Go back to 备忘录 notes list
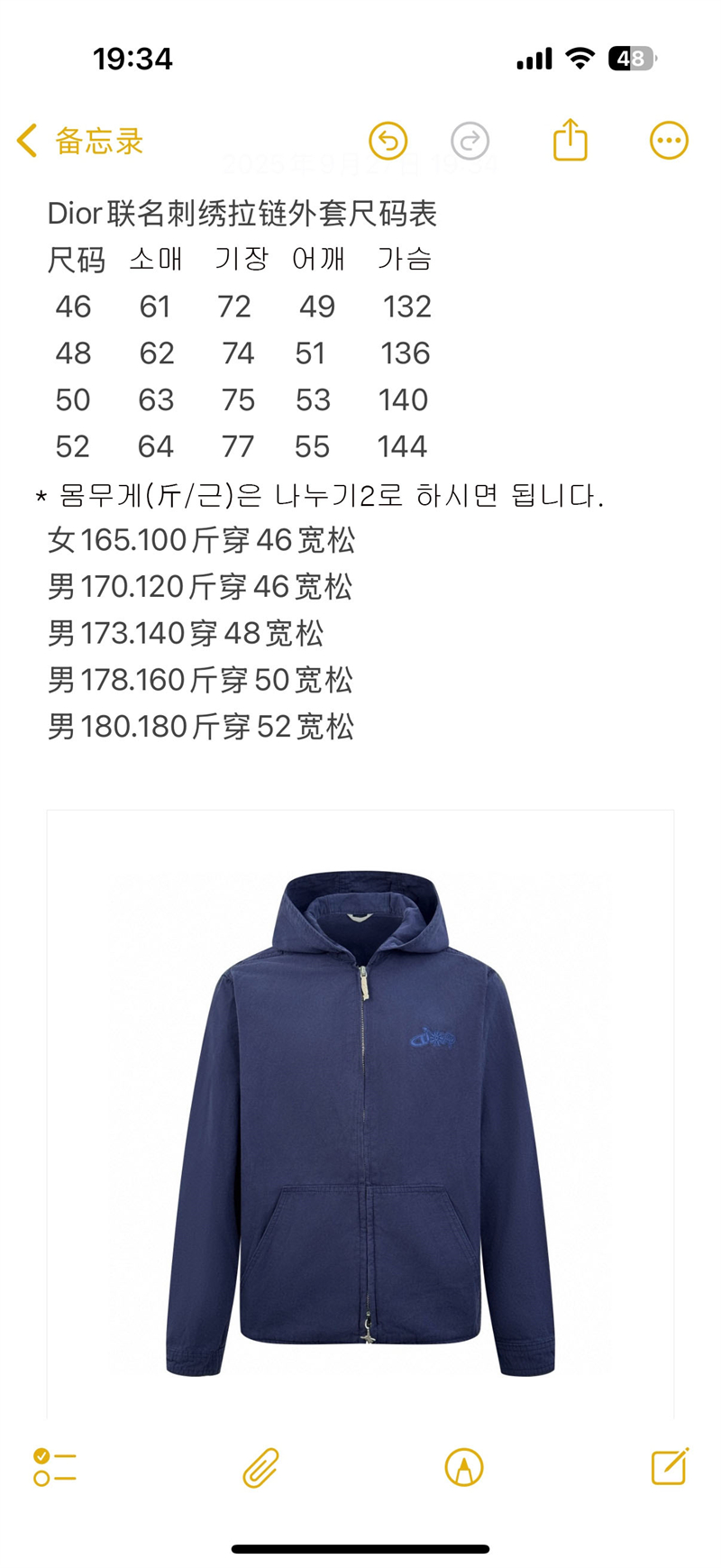721x1568 pixels. click(80, 142)
